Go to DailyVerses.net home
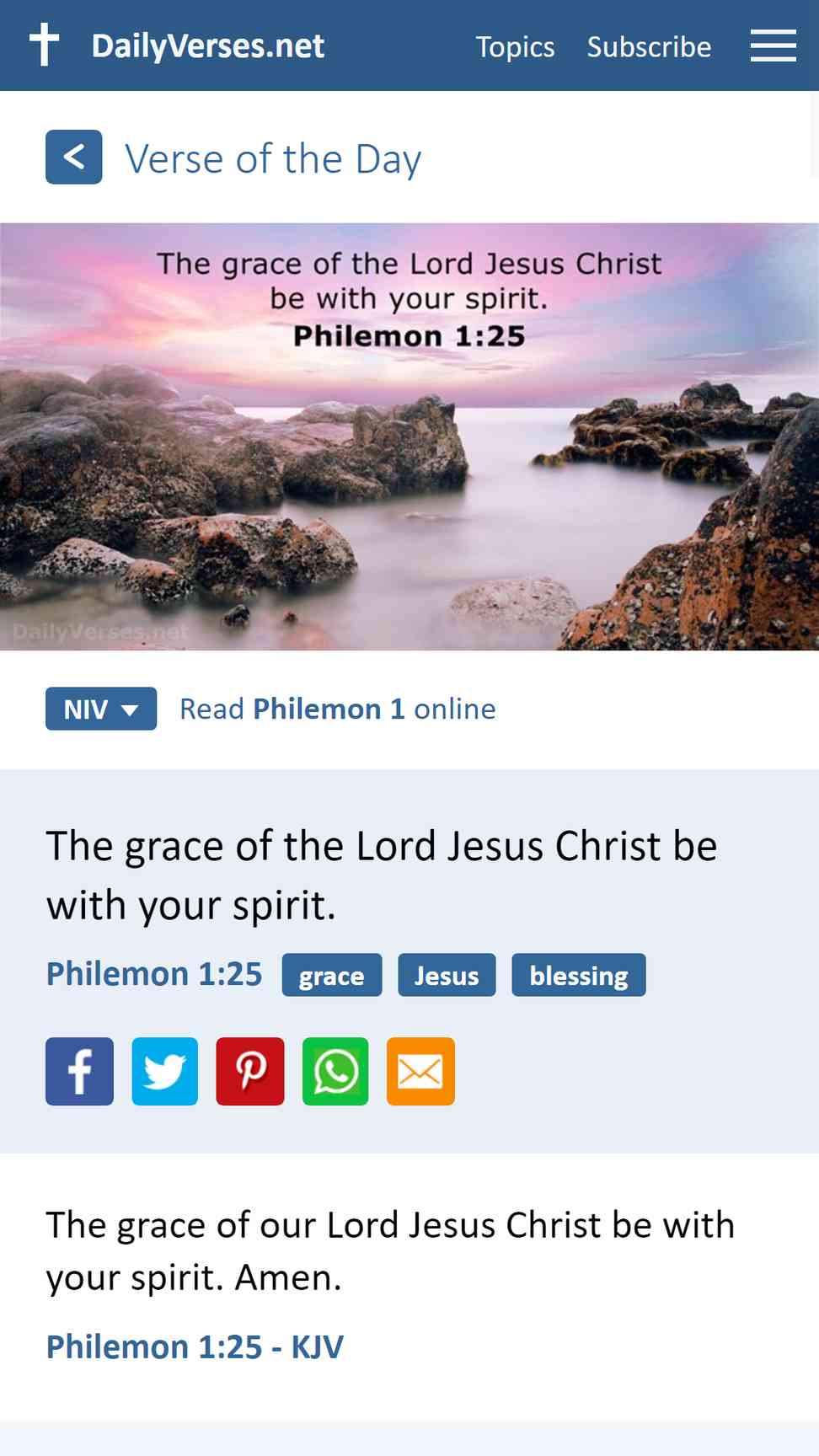The image size is (819, 1456). [206, 45]
